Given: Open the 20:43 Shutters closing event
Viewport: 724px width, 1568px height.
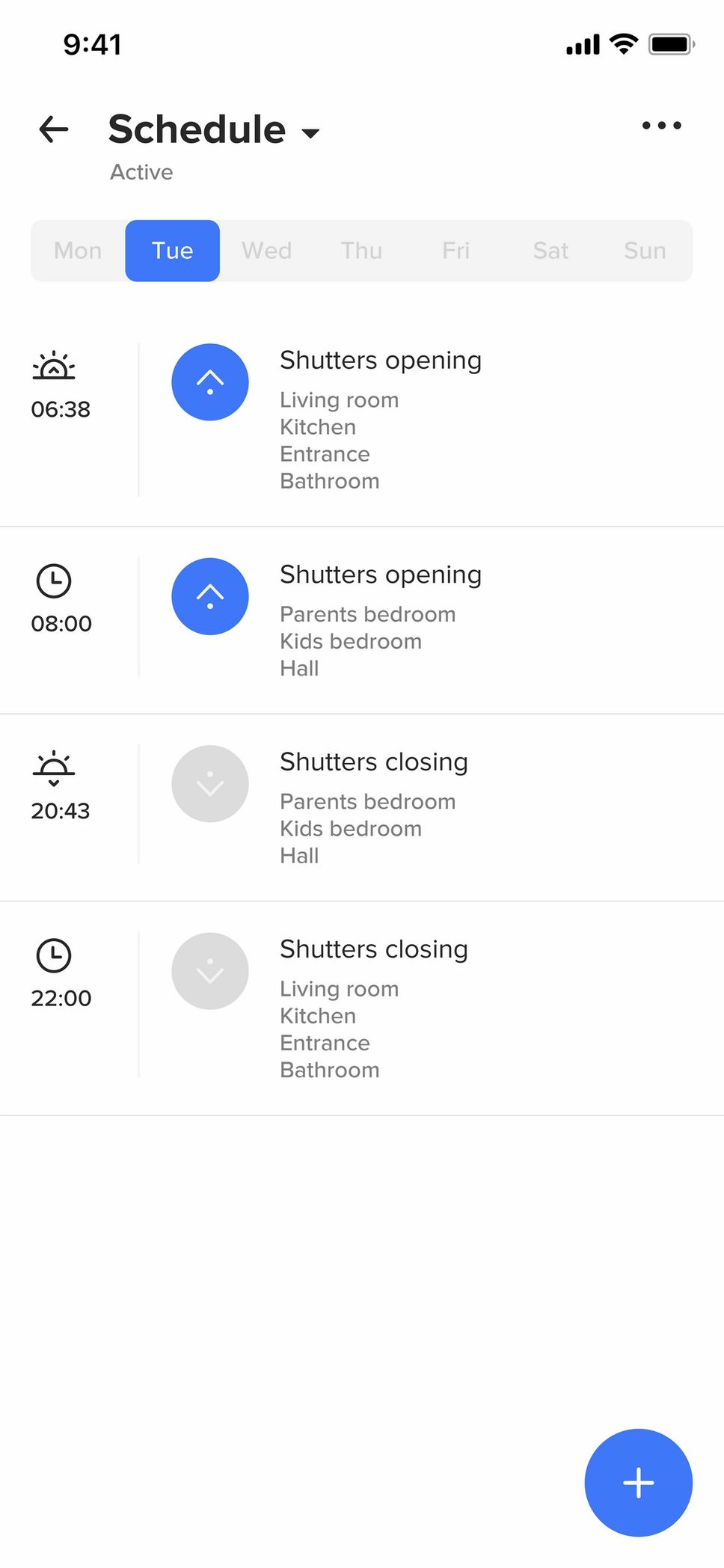Looking at the screenshot, I should click(x=362, y=808).
